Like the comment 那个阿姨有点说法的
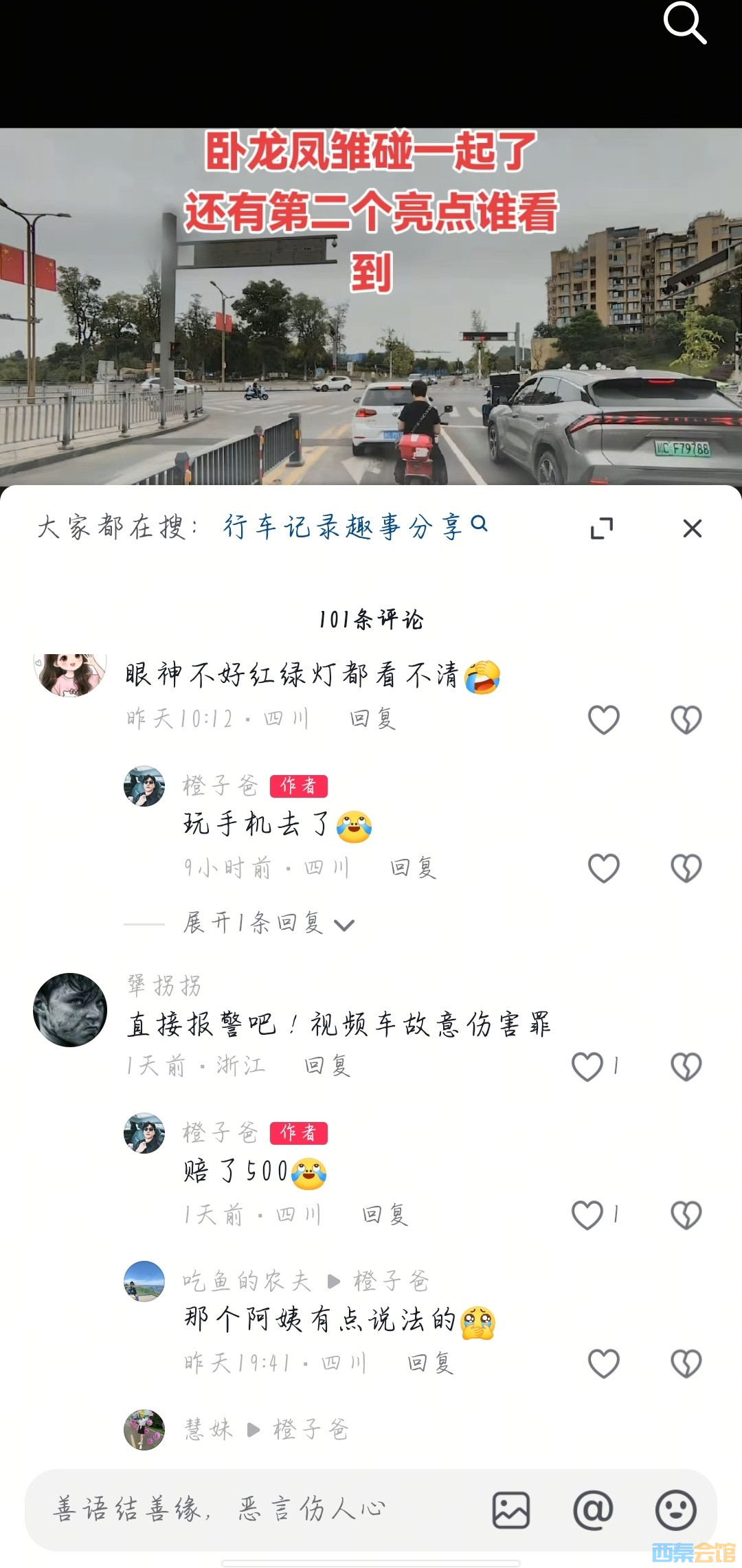Image resolution: width=742 pixels, height=1568 pixels. tap(603, 1363)
